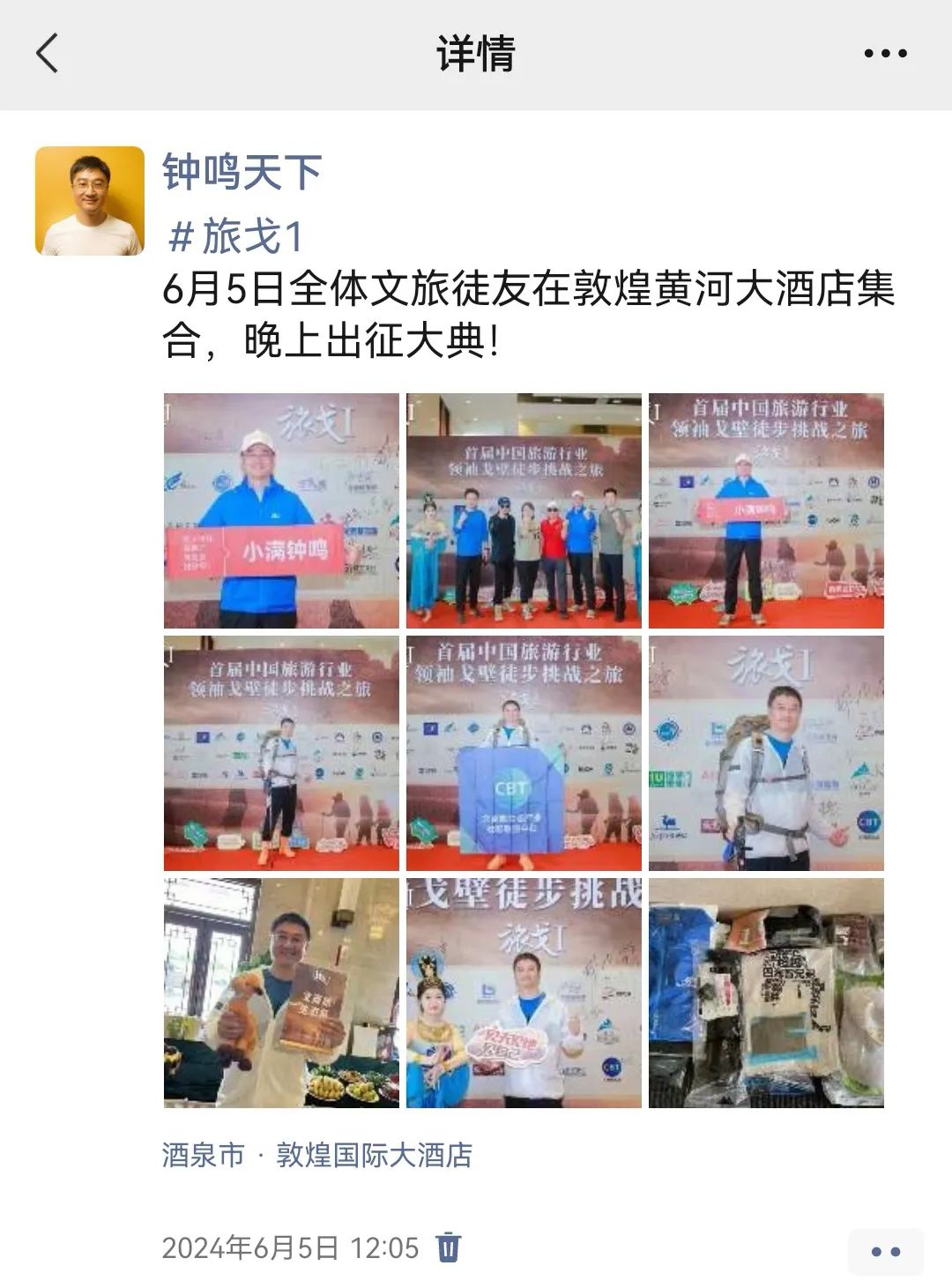Delete this post with the trash icon
Viewport: 952px width, 1288px height.
449,1247
